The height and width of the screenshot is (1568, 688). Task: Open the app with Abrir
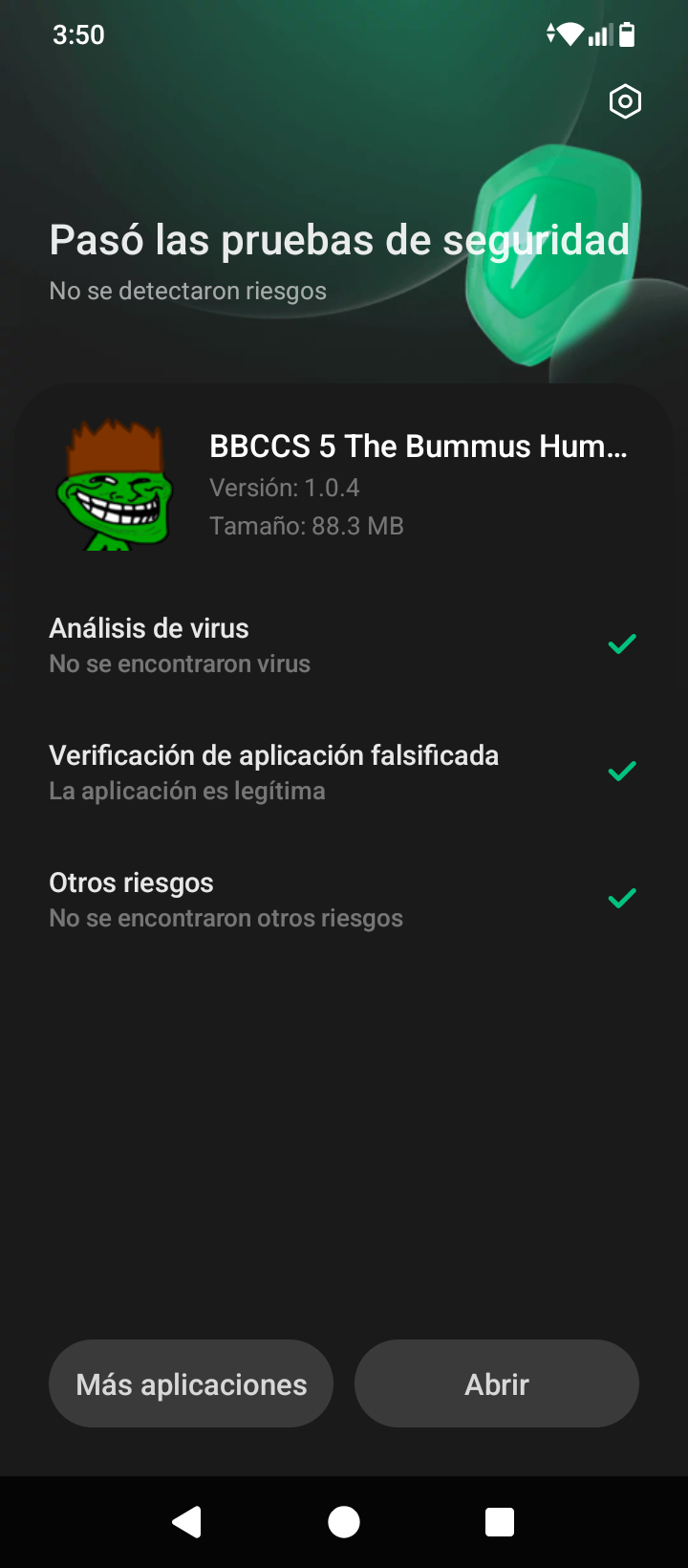pos(497,1383)
